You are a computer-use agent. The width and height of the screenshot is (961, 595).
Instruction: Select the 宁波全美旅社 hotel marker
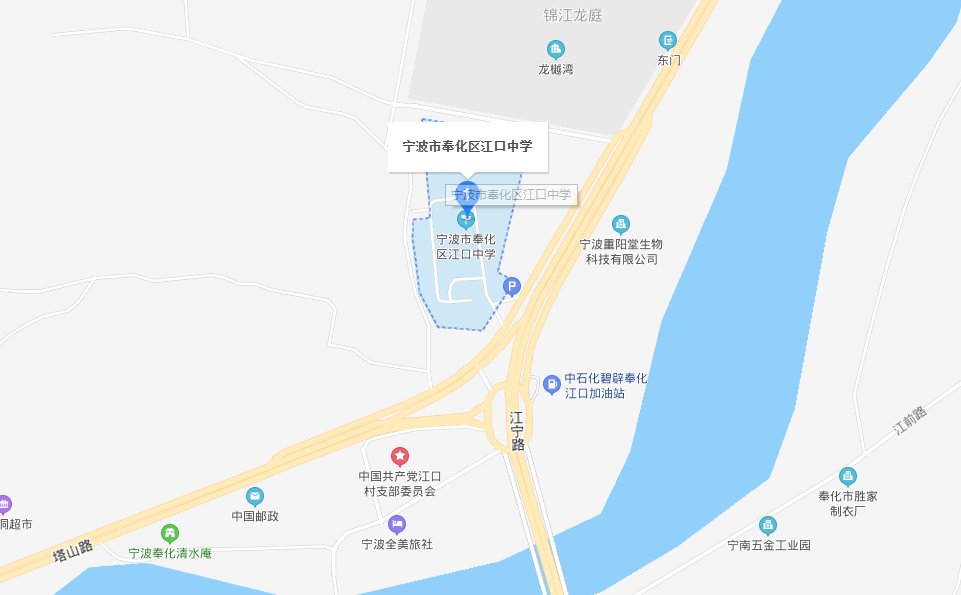point(397,523)
